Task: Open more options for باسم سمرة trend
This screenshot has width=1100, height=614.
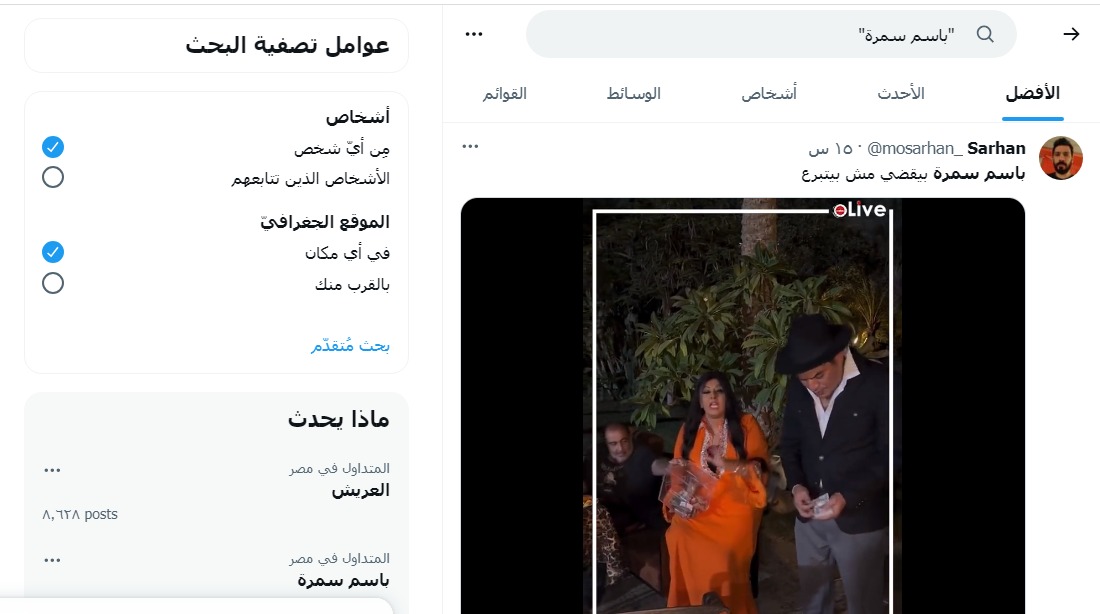Action: [x=53, y=559]
